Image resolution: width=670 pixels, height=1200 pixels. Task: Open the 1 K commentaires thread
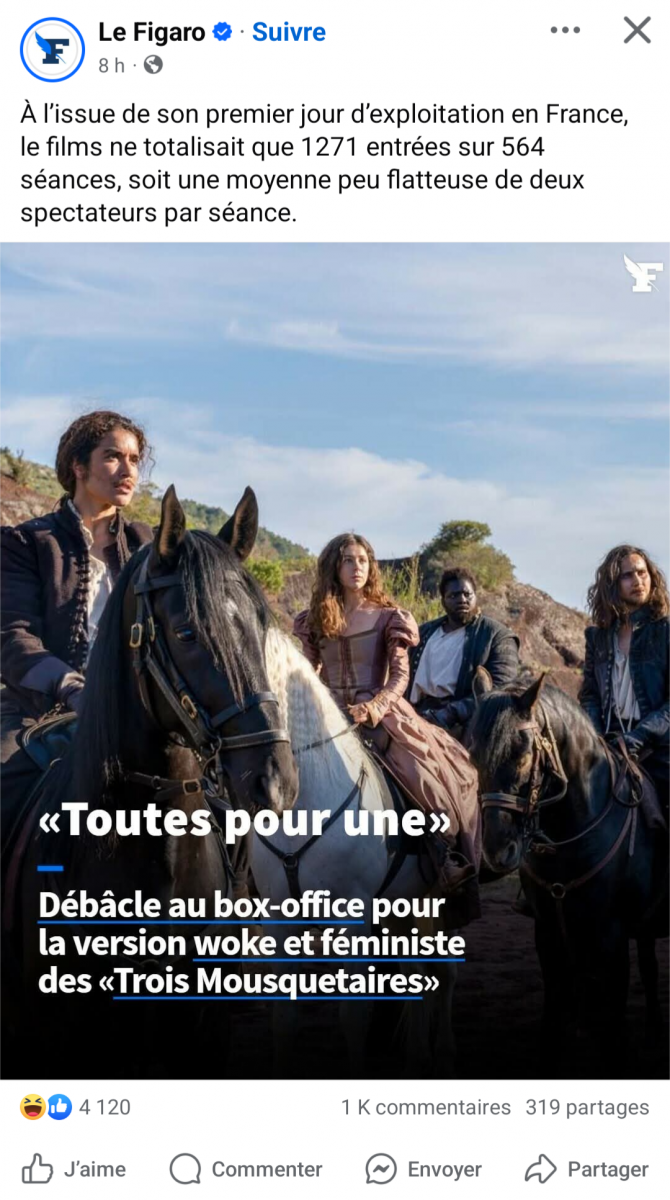pyautogui.click(x=426, y=1107)
